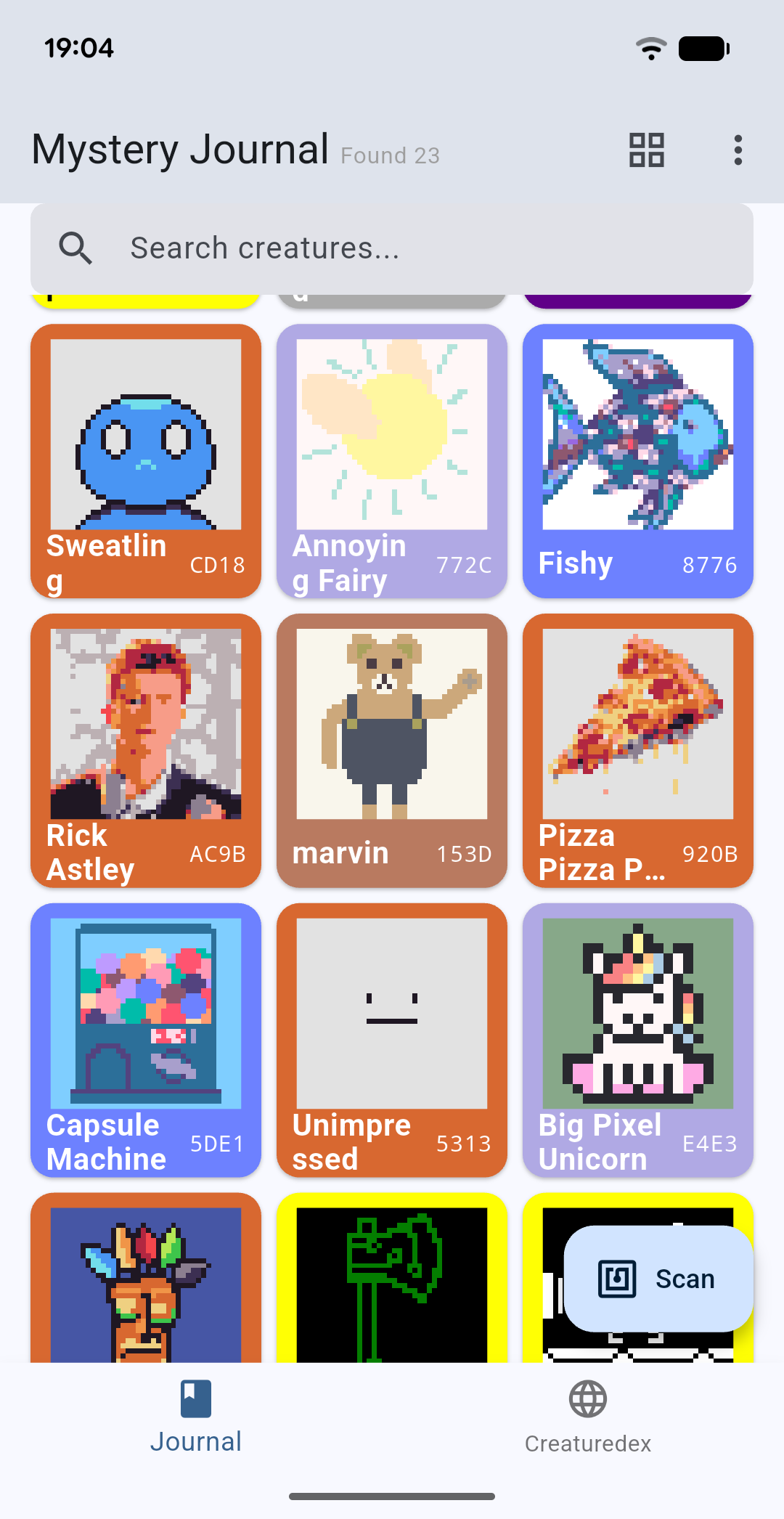
Task: Tap the Sweatling creature card
Action: pos(145,461)
